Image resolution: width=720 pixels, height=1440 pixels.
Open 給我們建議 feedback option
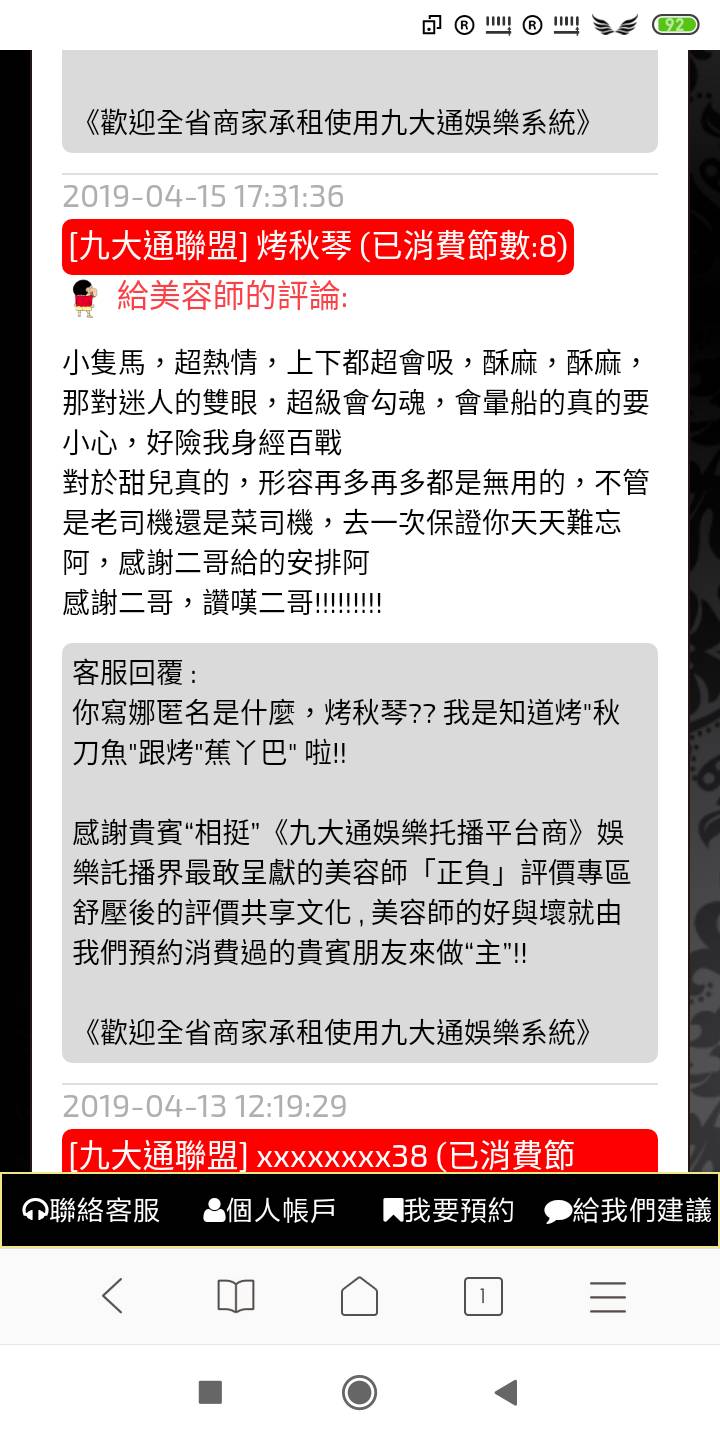click(x=628, y=1210)
